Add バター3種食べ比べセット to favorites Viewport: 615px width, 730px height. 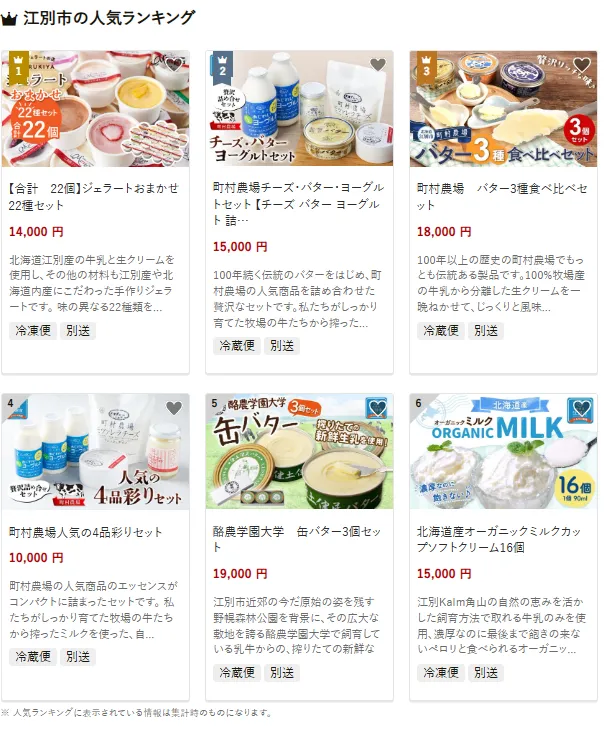tap(582, 65)
